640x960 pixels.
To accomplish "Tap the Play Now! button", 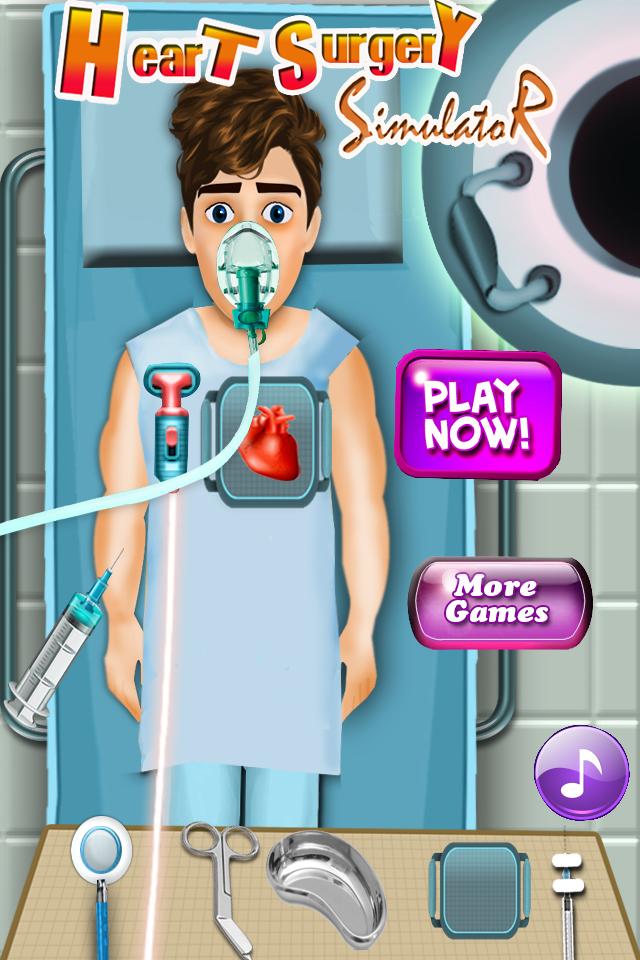I will pyautogui.click(x=477, y=413).
